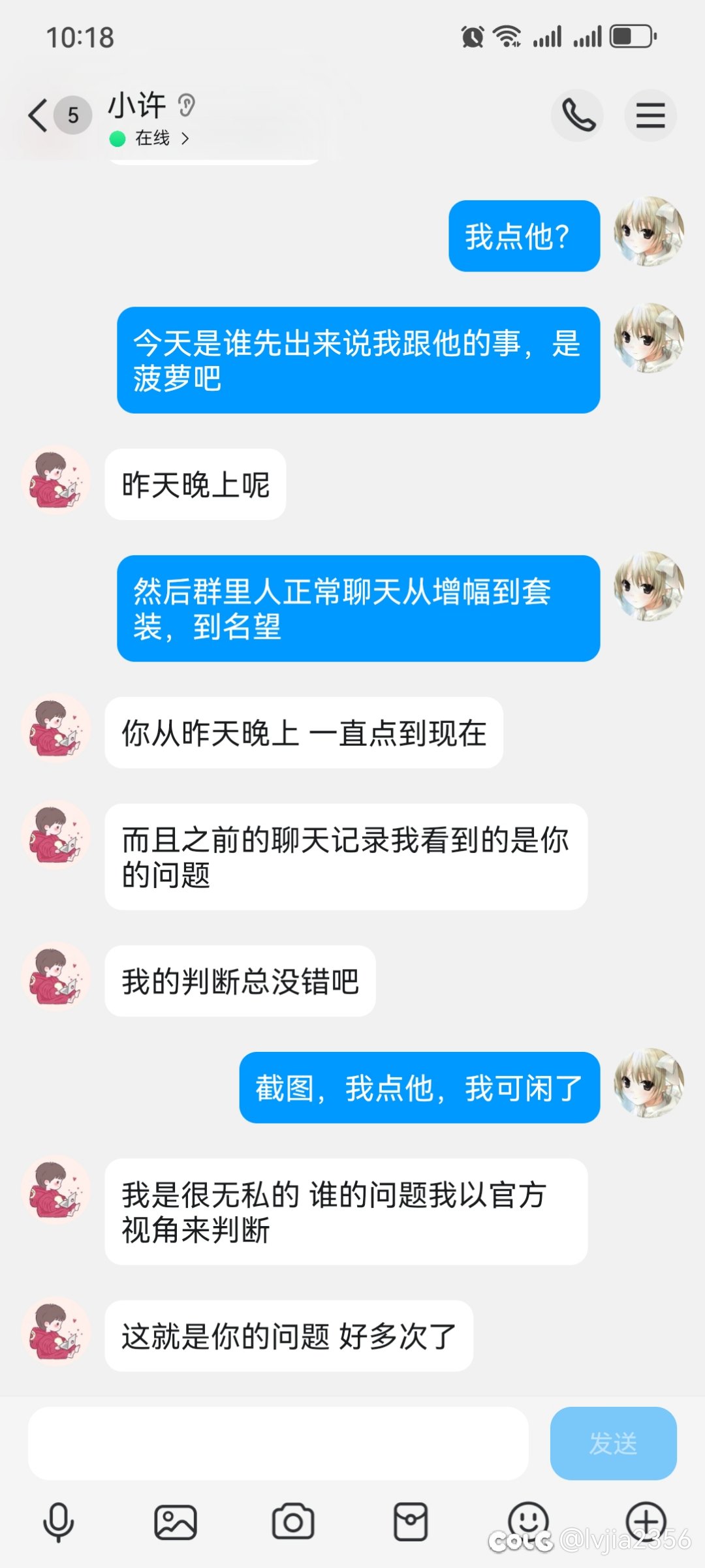Tap the 发送 send button

[613, 1443]
